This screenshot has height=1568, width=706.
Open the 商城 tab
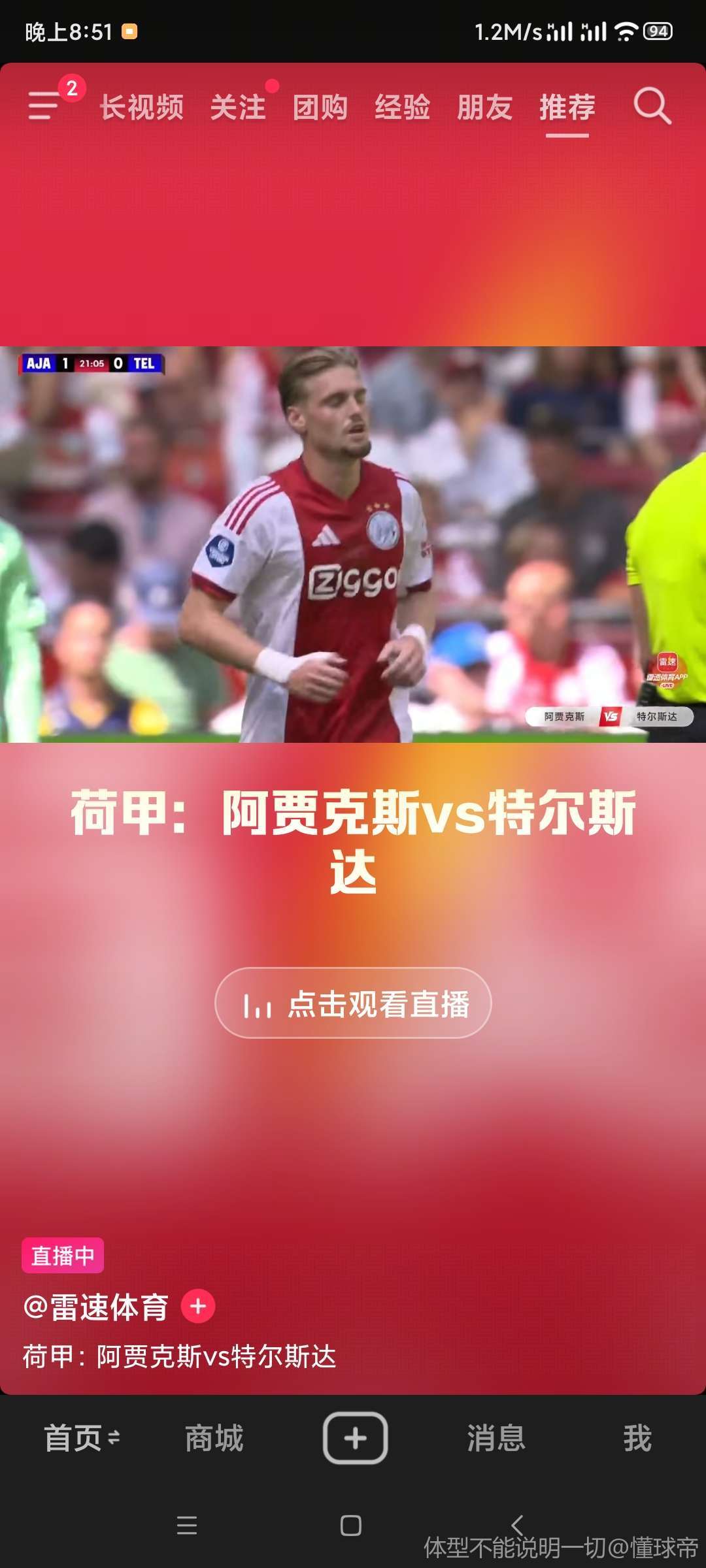click(x=214, y=1438)
